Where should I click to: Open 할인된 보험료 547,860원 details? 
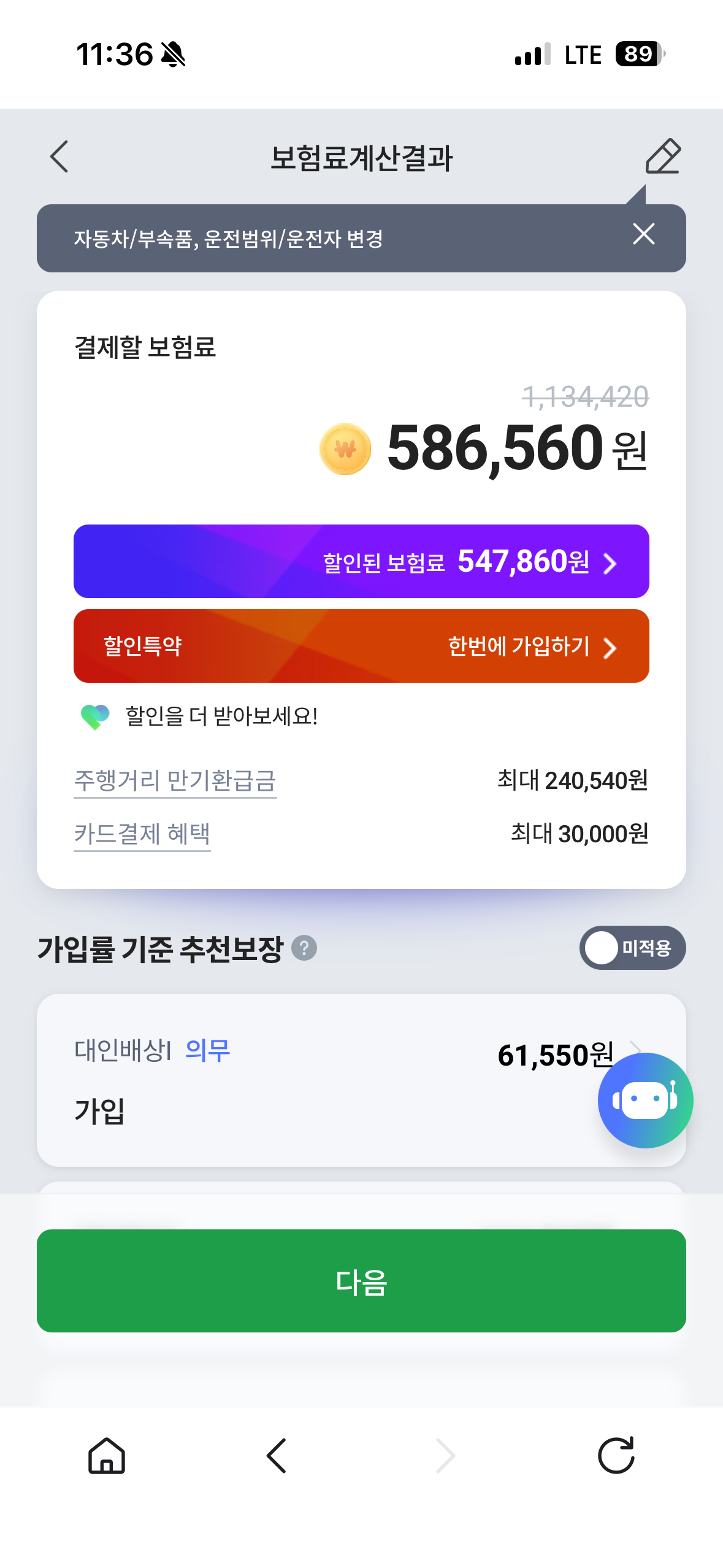click(361, 561)
